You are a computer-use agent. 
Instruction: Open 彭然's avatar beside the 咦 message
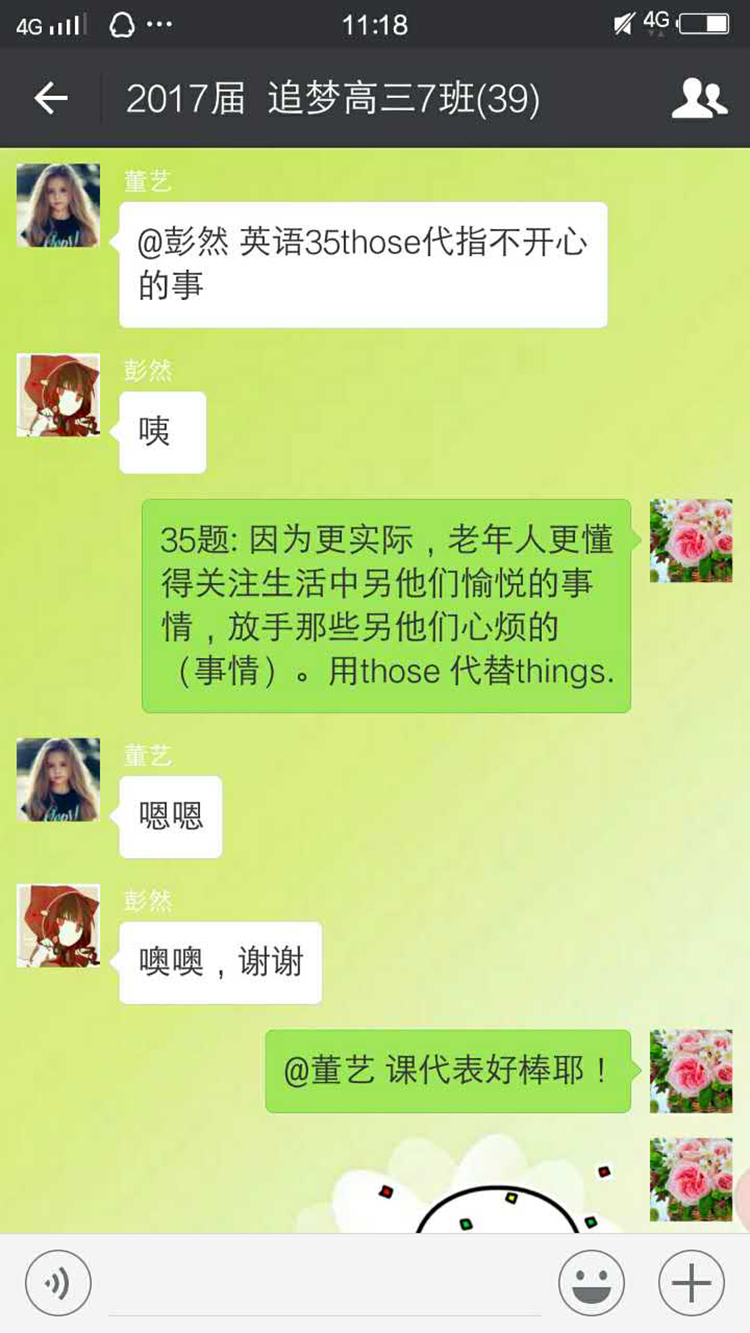click(x=58, y=394)
